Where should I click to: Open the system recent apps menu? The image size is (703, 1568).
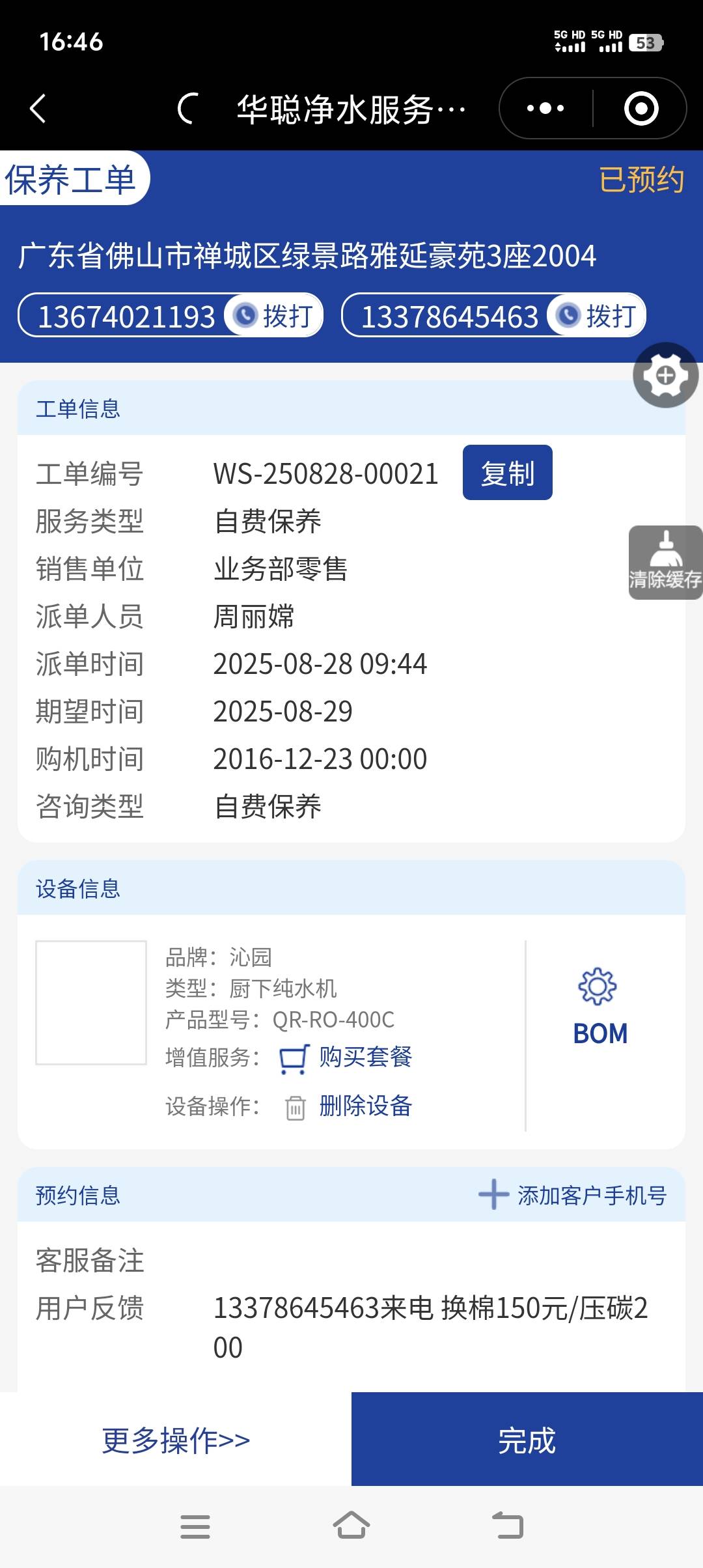click(x=195, y=1526)
